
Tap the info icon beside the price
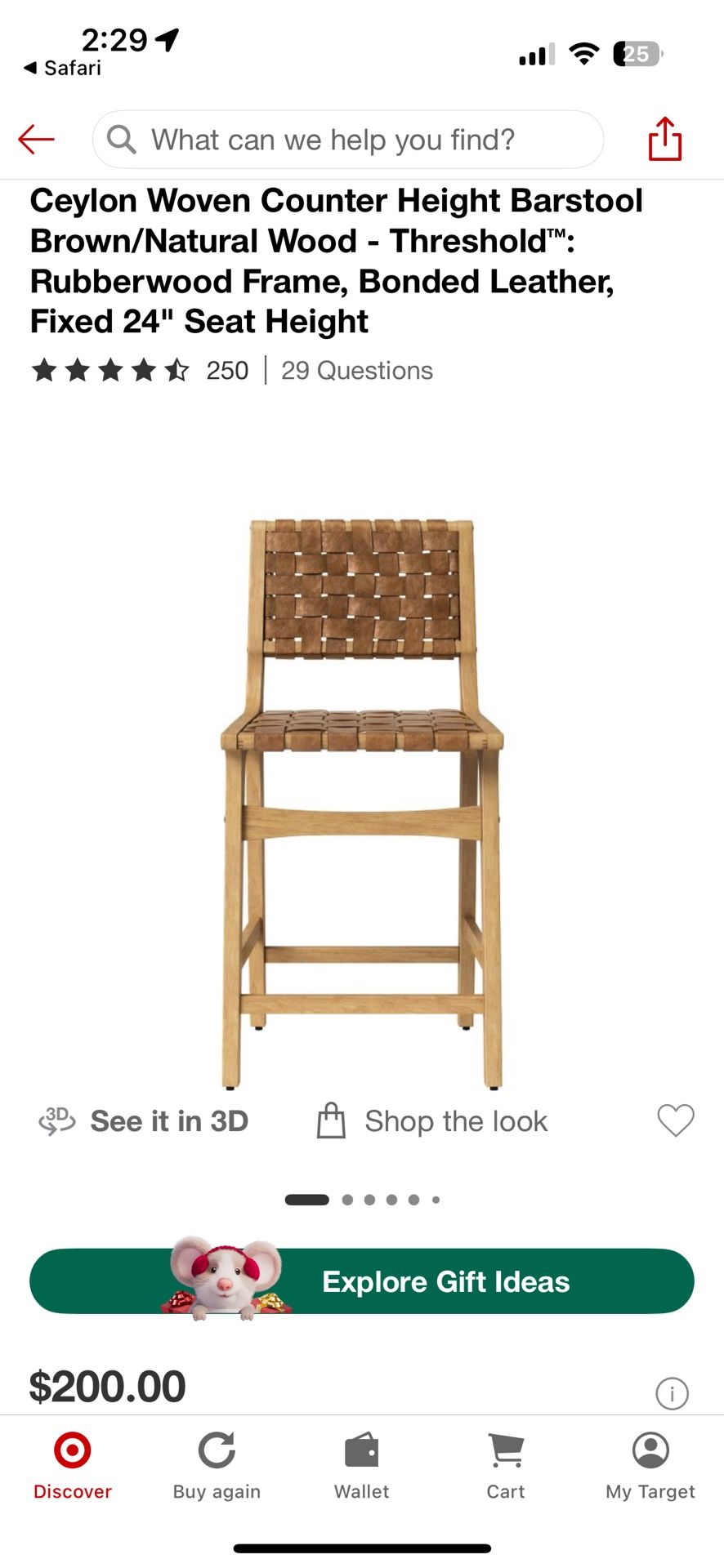(672, 1393)
